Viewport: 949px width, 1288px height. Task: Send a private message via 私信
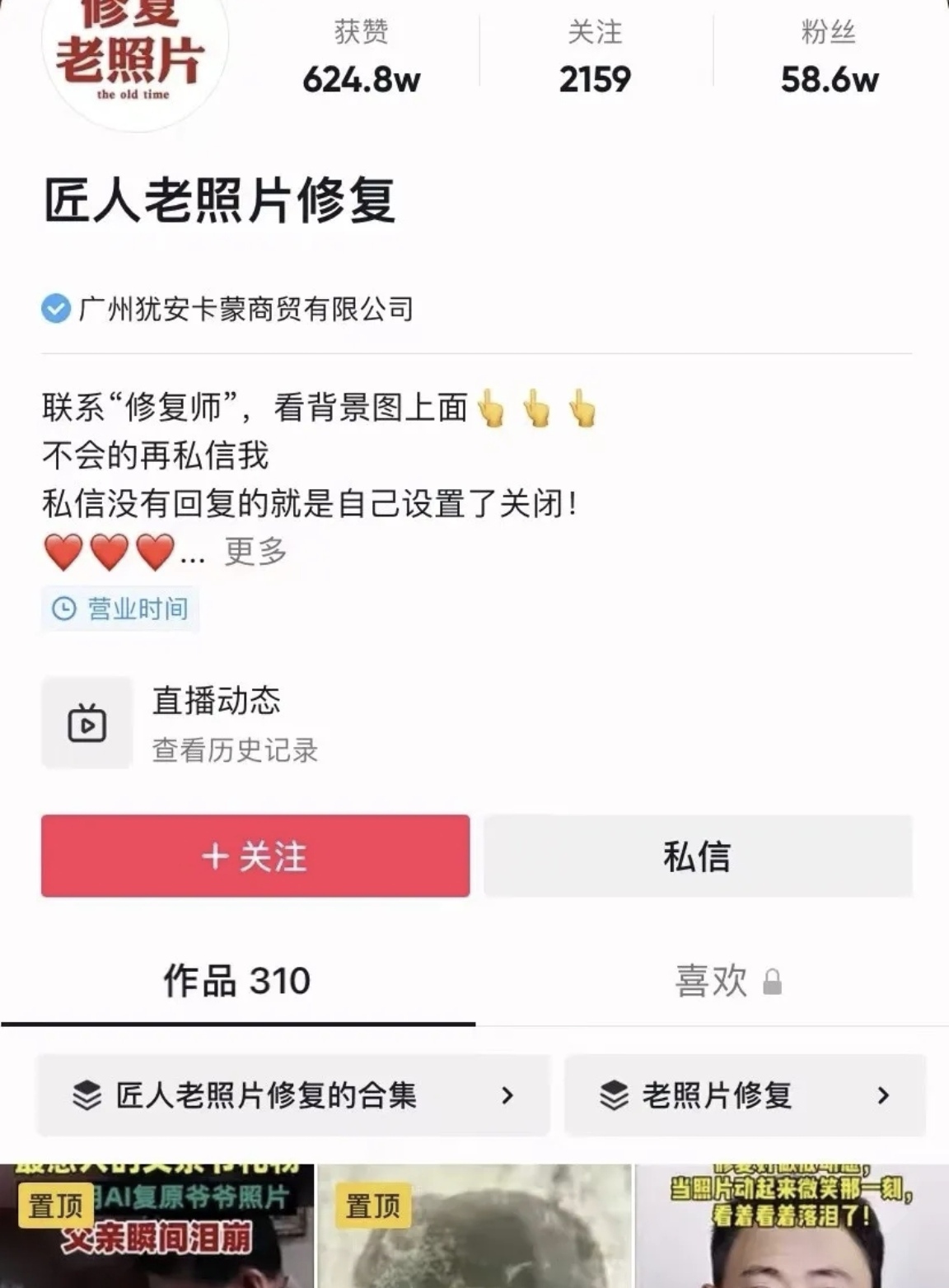click(698, 856)
